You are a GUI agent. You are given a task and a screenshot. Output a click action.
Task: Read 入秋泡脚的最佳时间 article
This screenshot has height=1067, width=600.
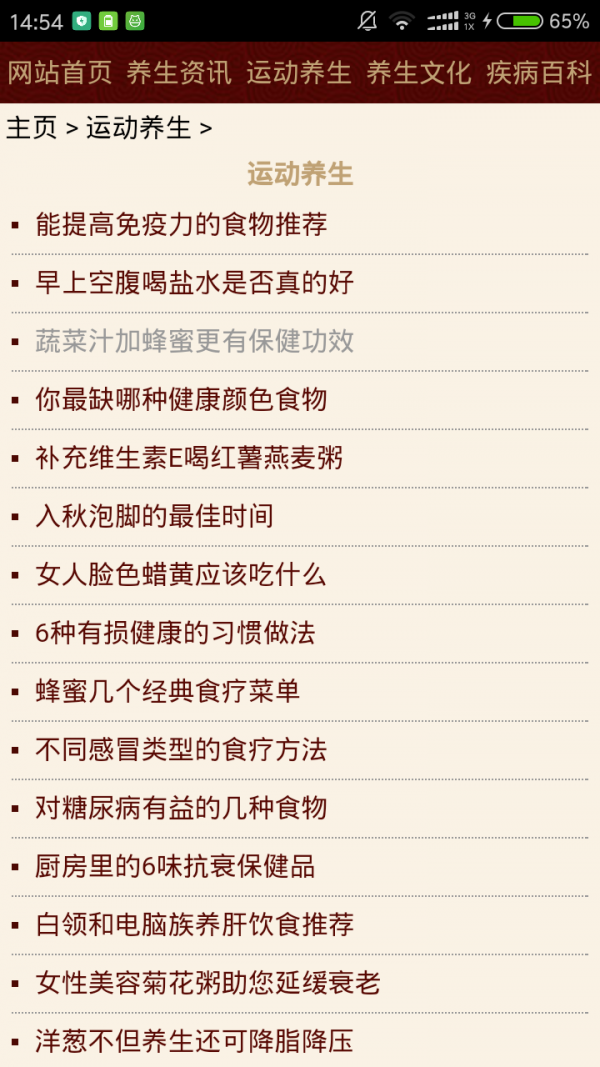[154, 516]
